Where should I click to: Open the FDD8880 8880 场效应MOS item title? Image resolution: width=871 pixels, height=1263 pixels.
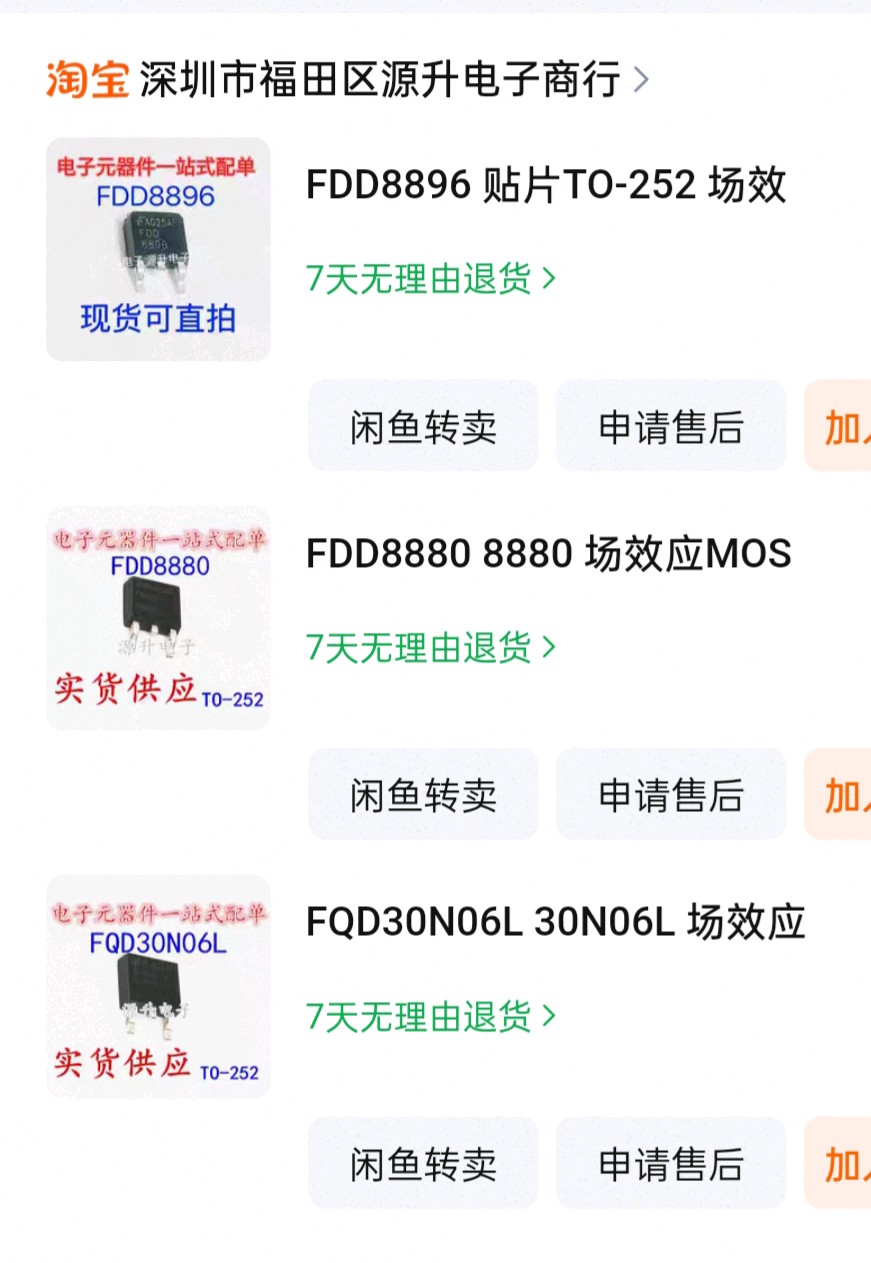click(x=548, y=554)
